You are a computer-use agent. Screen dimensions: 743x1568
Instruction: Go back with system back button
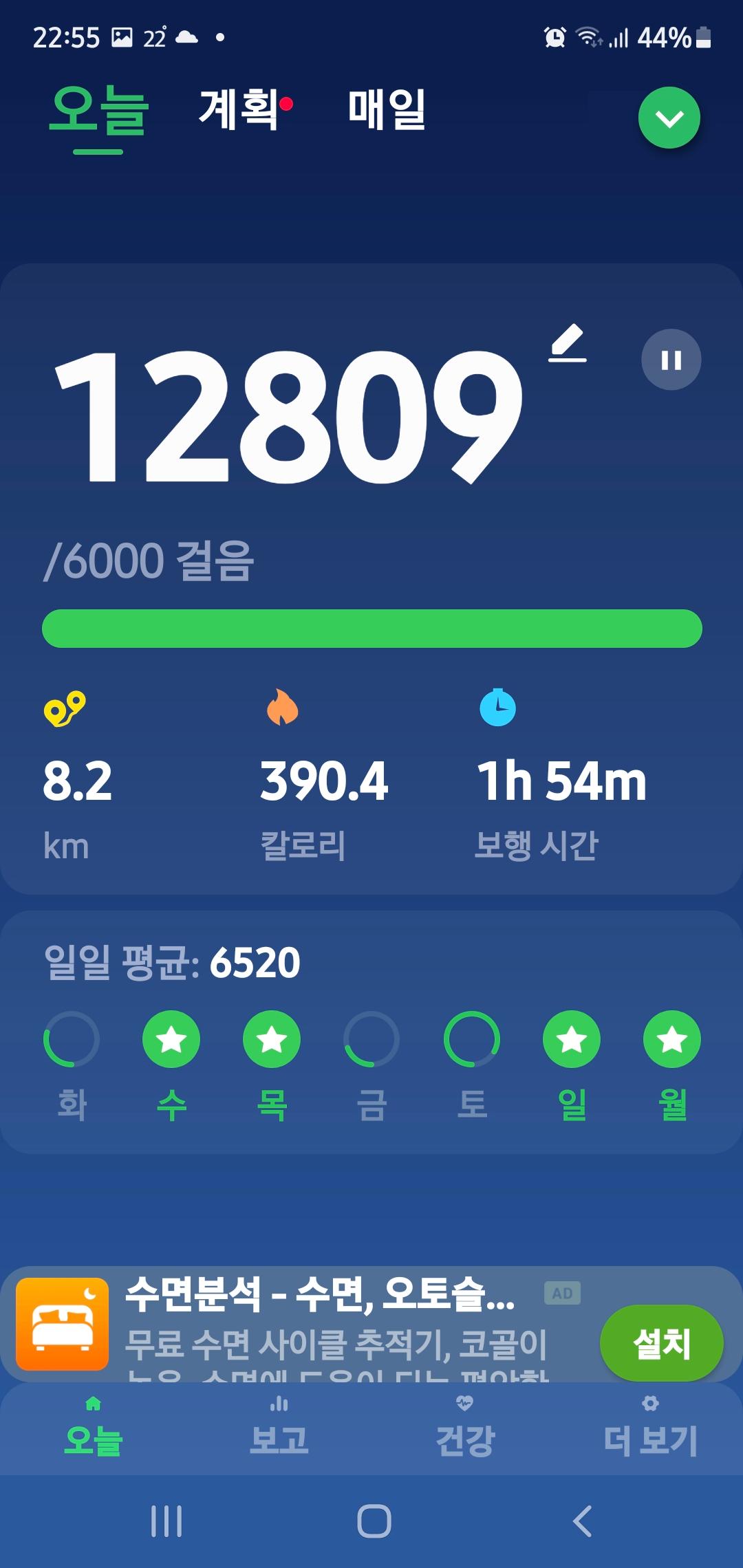[x=582, y=1521]
